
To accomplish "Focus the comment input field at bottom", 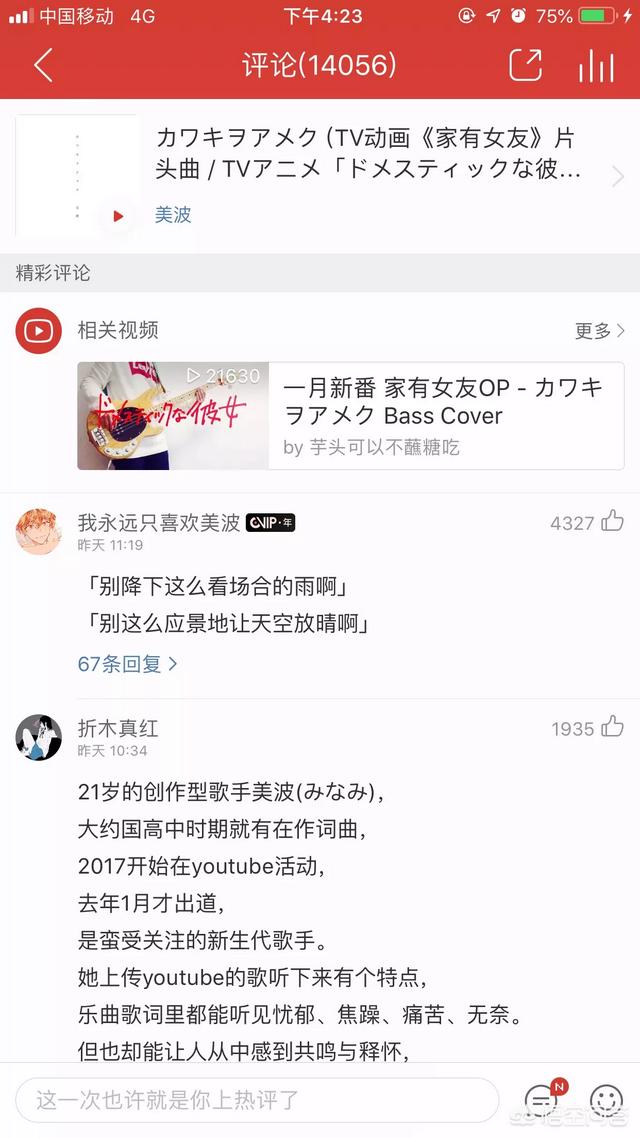I will point(258,1100).
